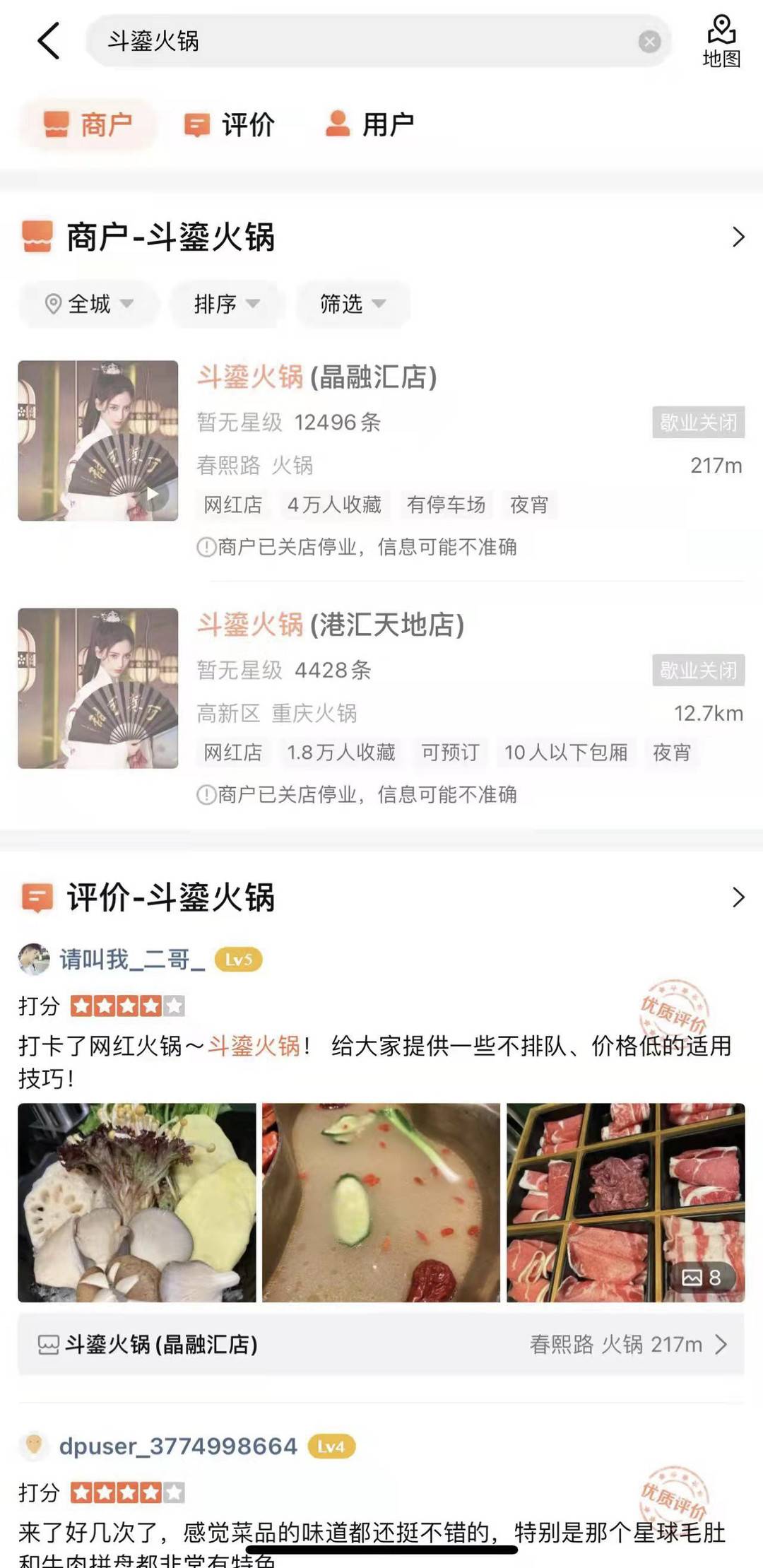
Task: View the hotpot broth review photo
Action: [381, 1202]
